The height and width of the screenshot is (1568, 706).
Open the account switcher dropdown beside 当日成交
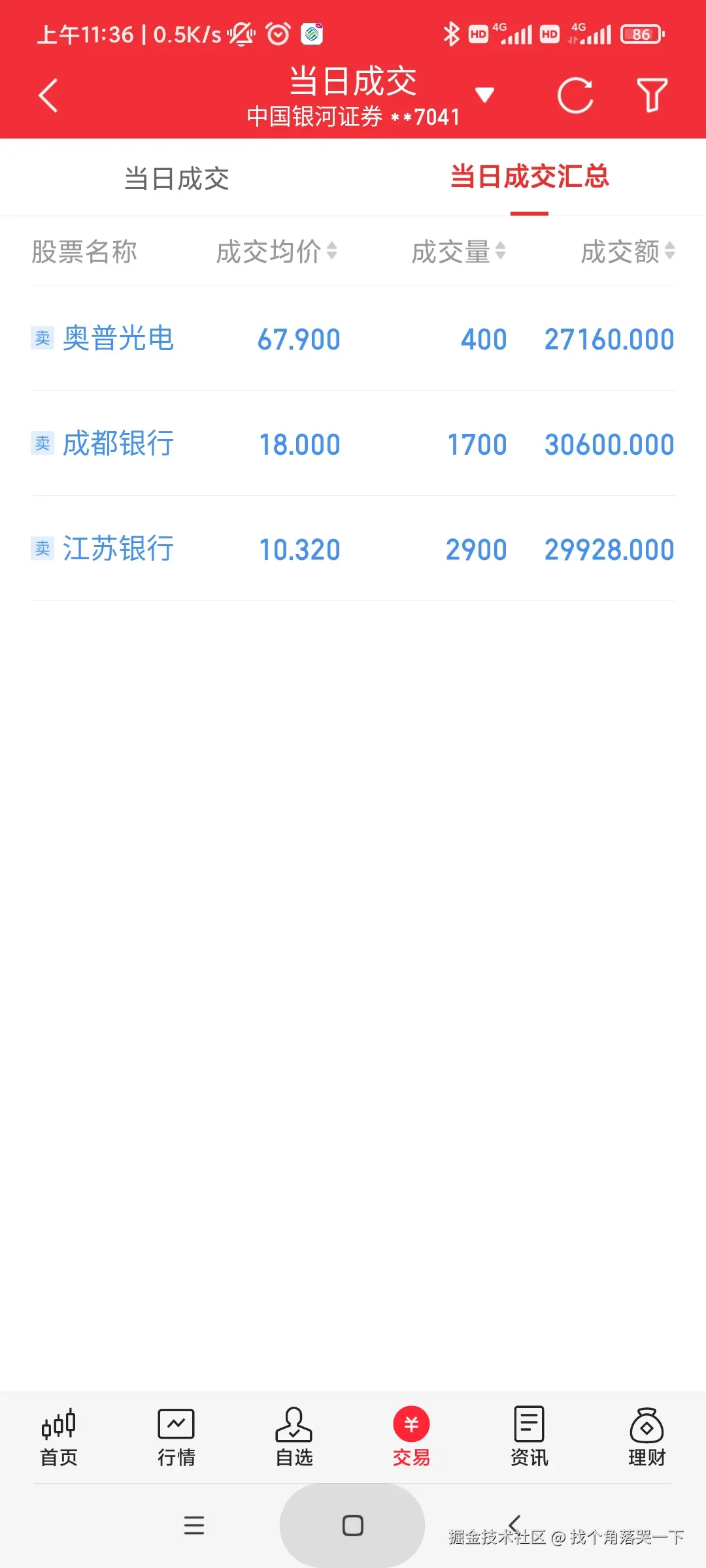[x=485, y=95]
